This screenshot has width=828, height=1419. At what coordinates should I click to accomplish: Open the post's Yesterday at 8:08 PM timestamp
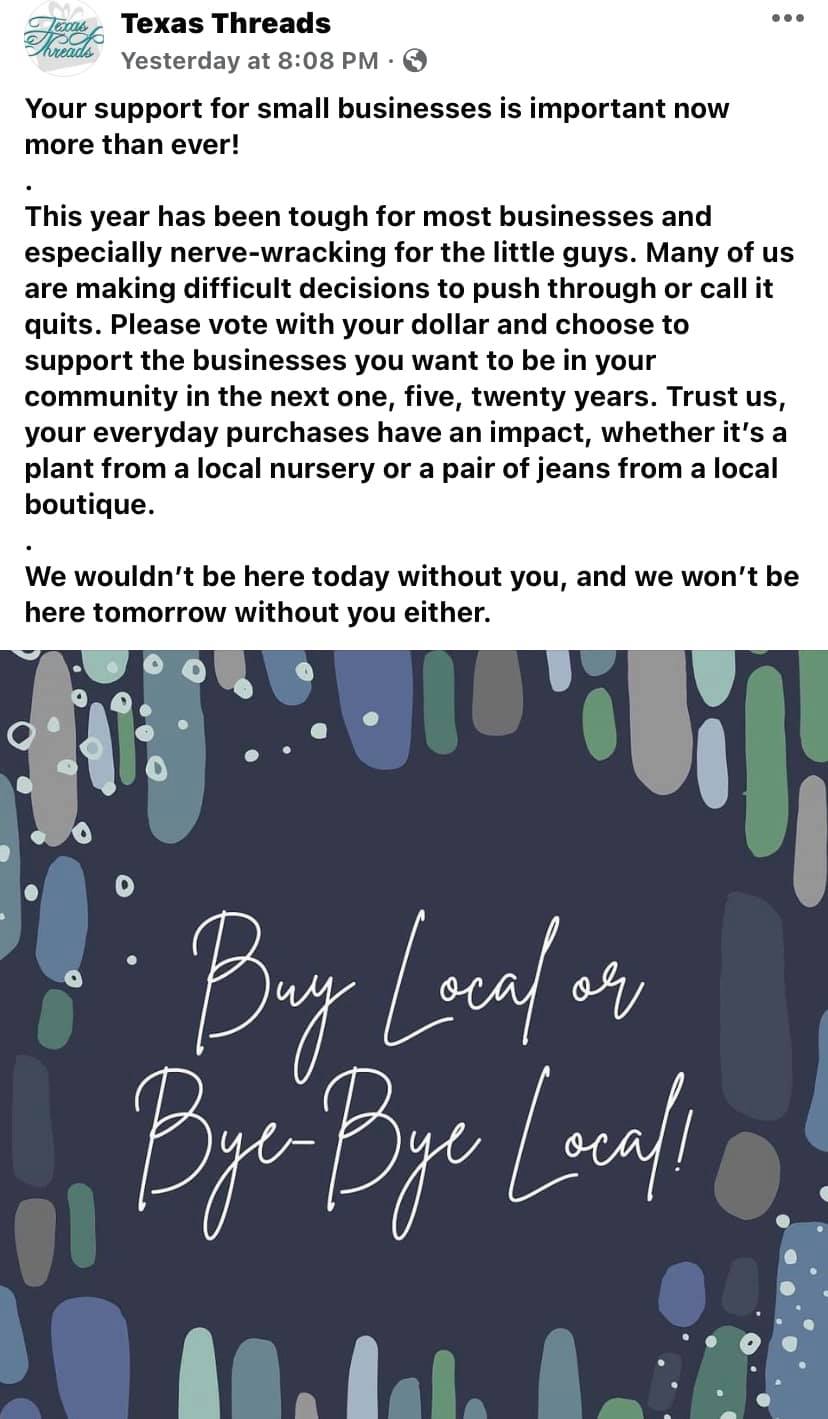pyautogui.click(x=249, y=61)
